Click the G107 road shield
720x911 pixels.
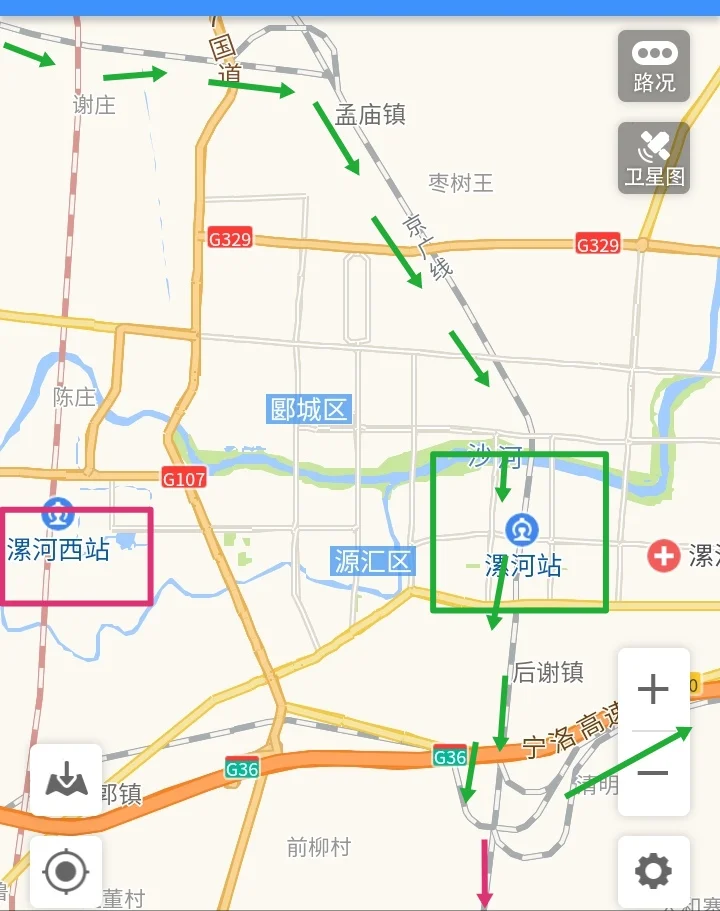pos(182,478)
